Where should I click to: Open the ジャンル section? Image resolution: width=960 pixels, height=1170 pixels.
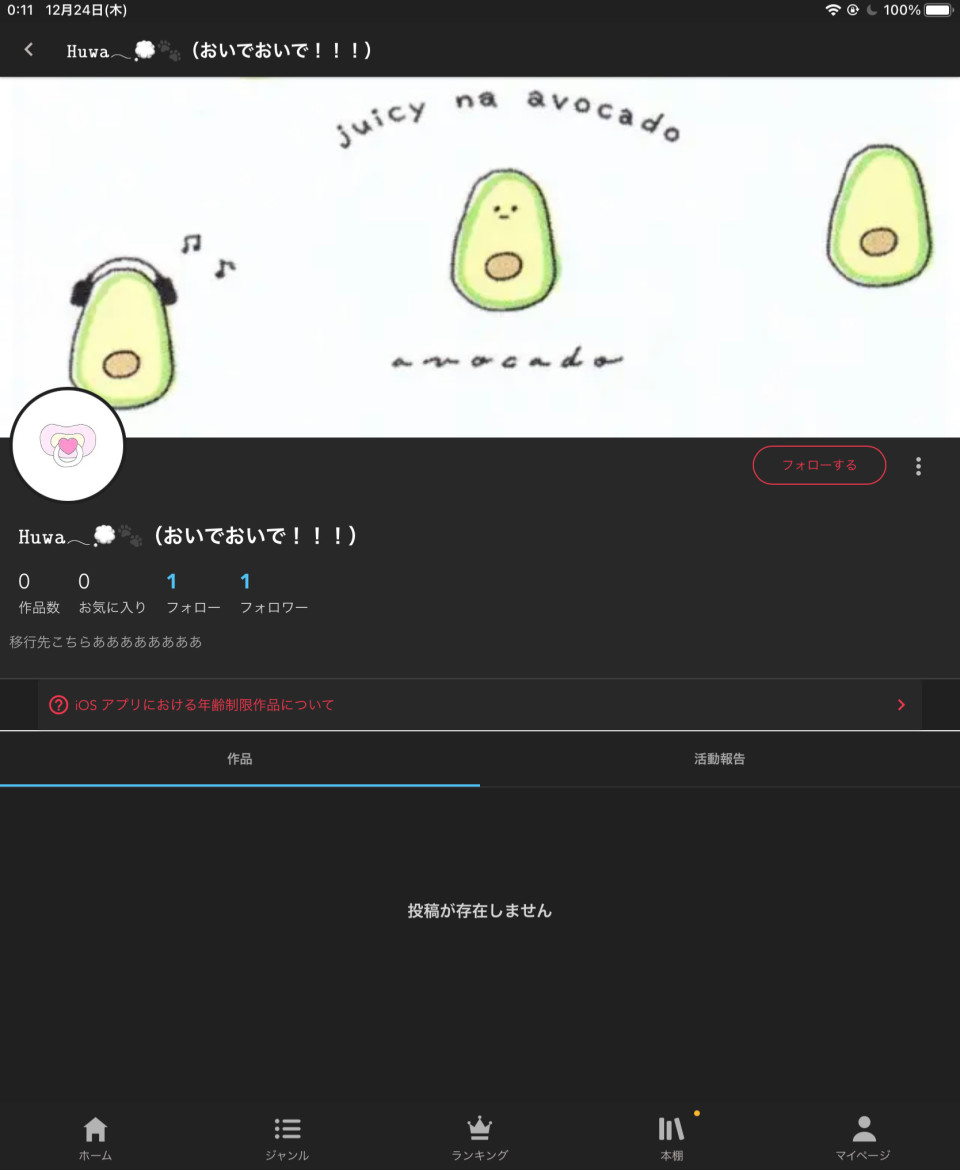(288, 1138)
